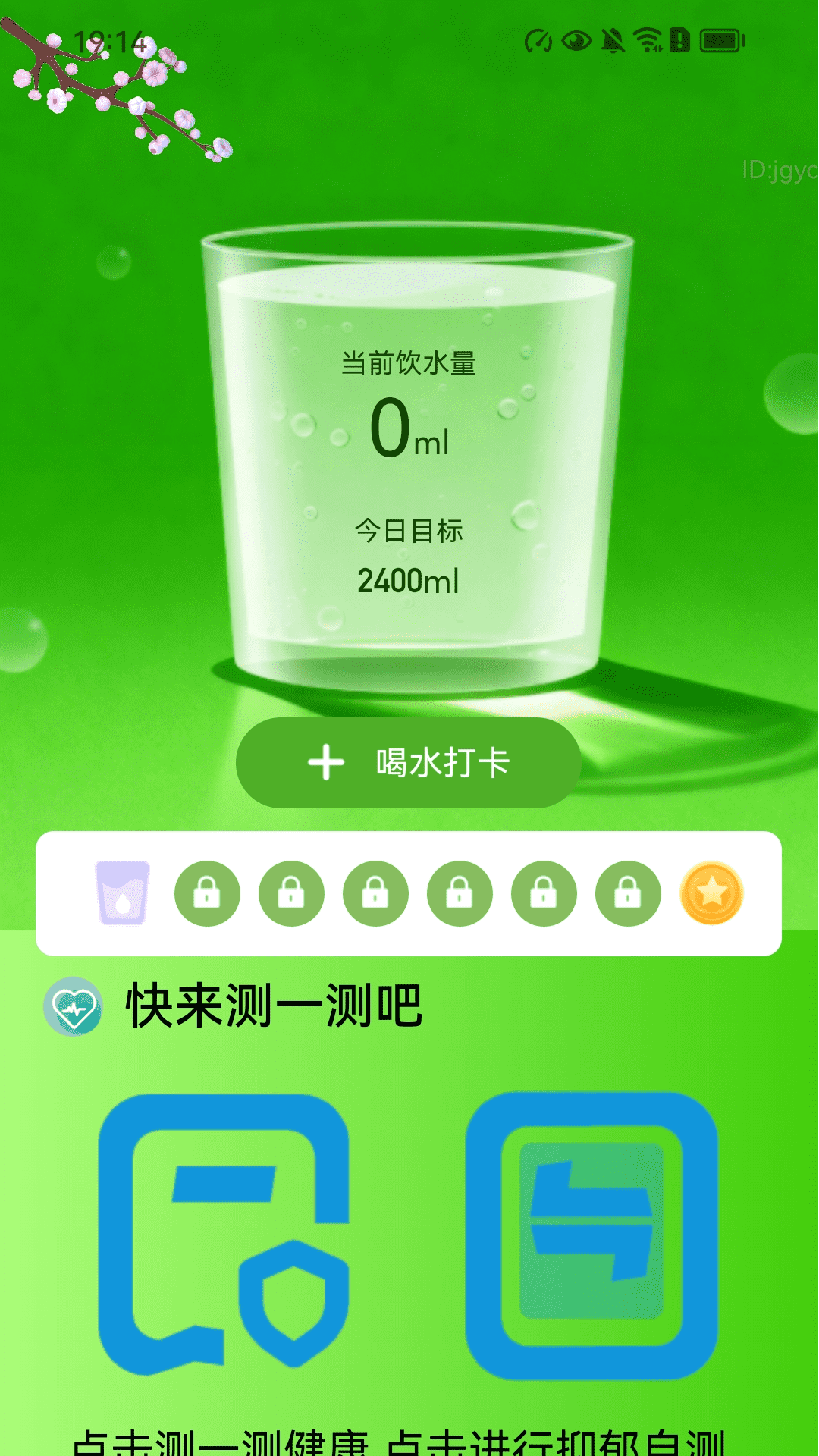Tap the water cup showing 0ml
Image resolution: width=819 pixels, height=1456 pixels.
[409, 432]
